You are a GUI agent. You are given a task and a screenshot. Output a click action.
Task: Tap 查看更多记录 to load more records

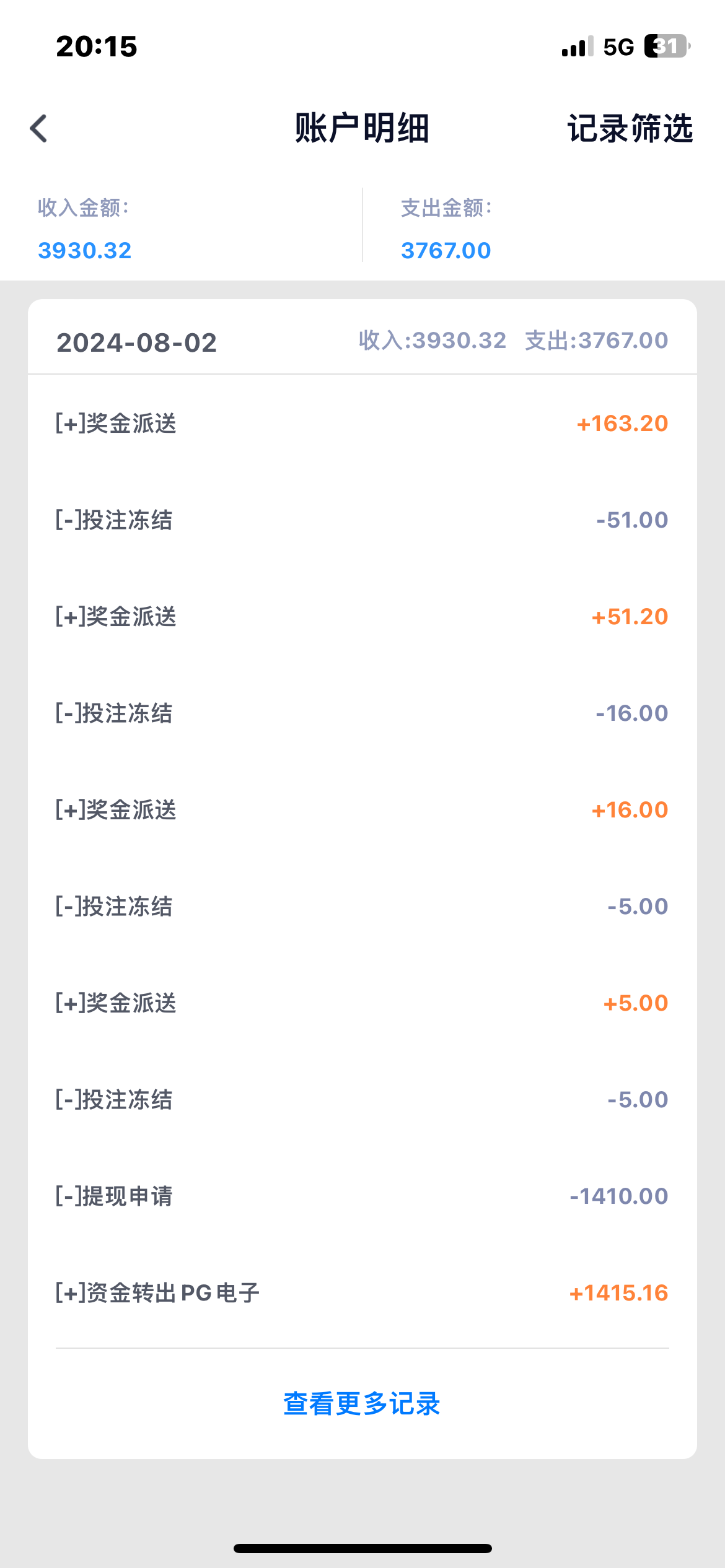(x=362, y=1404)
